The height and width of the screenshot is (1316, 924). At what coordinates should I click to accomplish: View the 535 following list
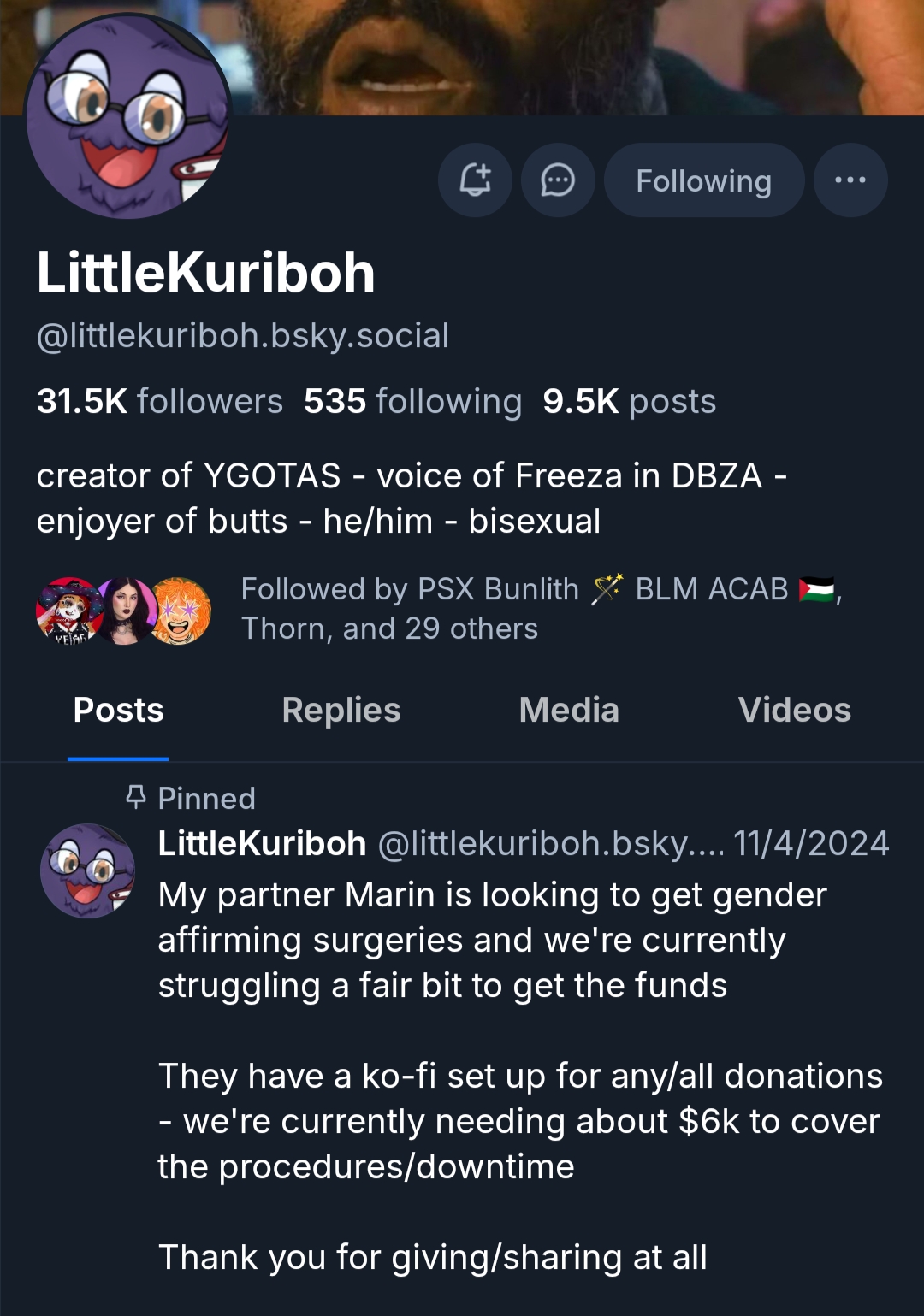pos(412,401)
